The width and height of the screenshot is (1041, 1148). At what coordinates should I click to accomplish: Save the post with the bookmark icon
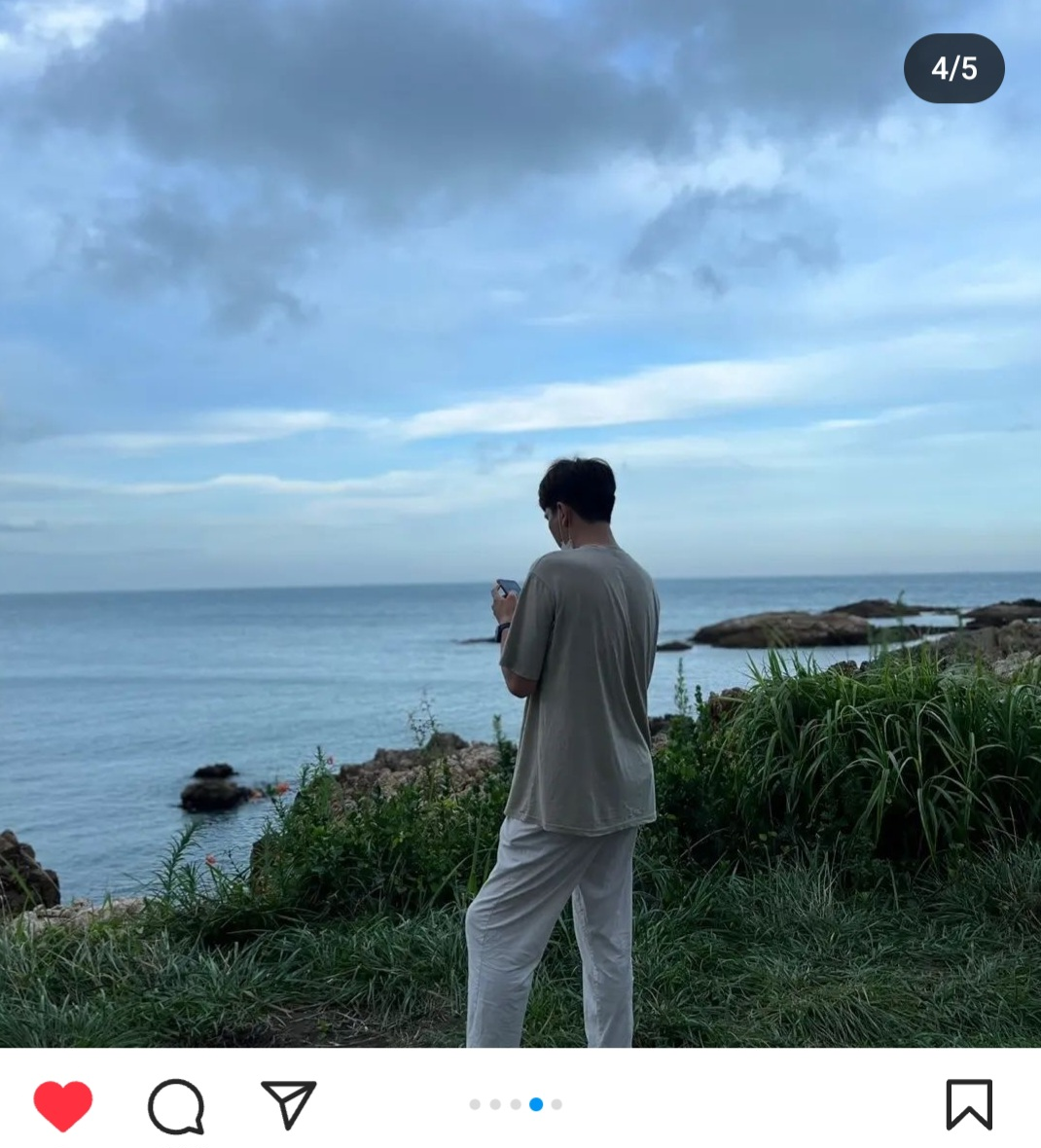coord(969,1104)
